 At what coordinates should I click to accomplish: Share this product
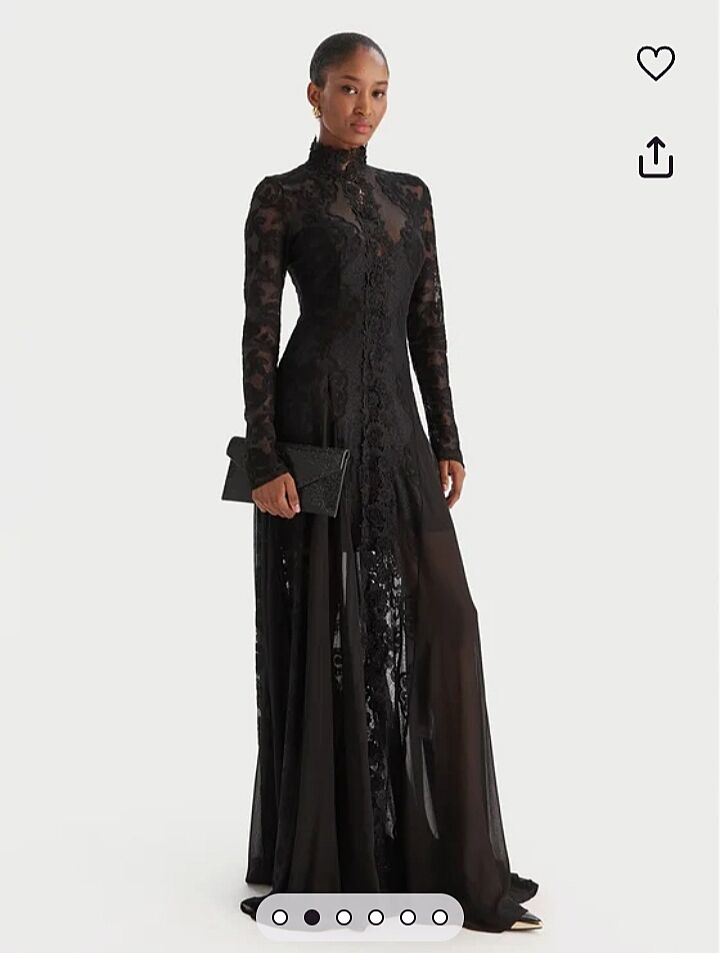tap(656, 158)
